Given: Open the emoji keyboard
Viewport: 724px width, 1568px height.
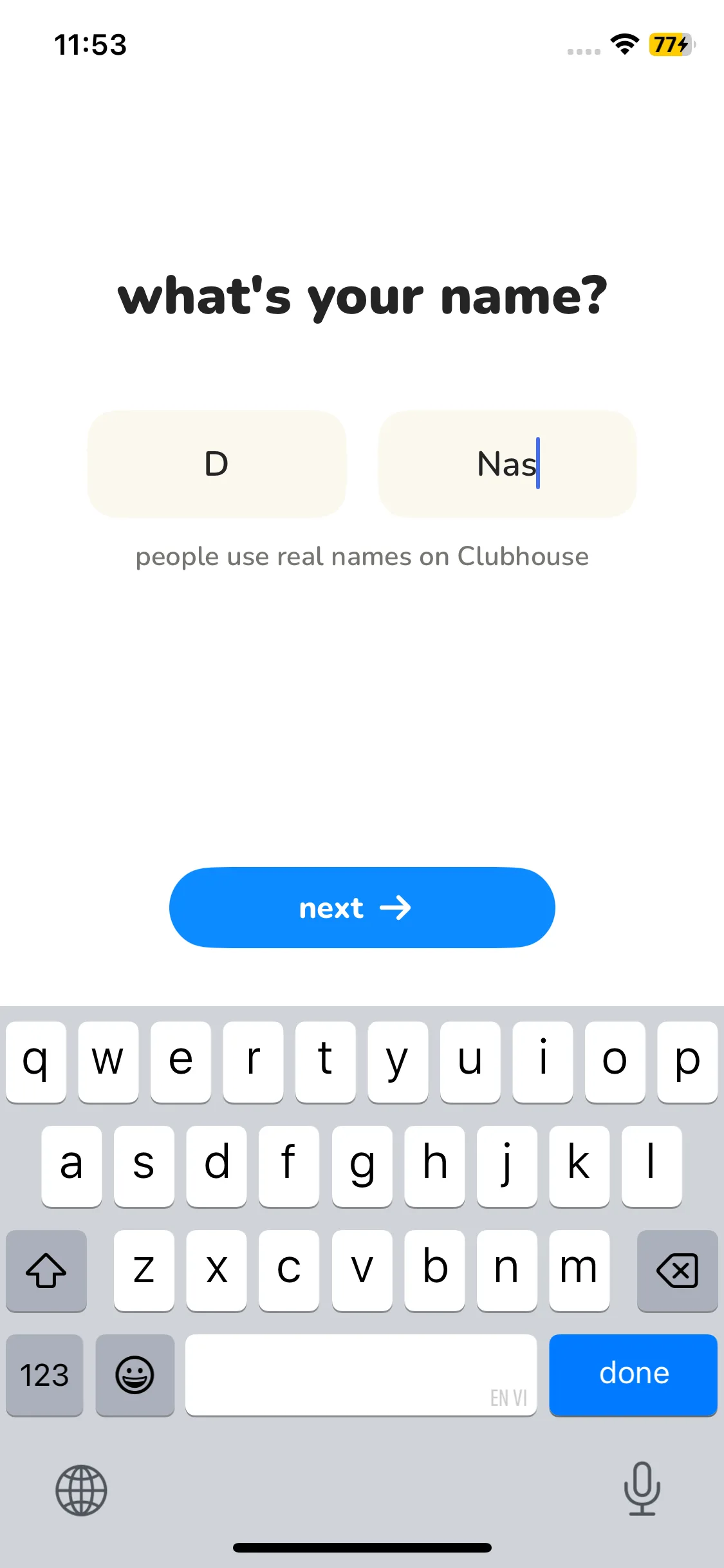Looking at the screenshot, I should pyautogui.click(x=135, y=1375).
